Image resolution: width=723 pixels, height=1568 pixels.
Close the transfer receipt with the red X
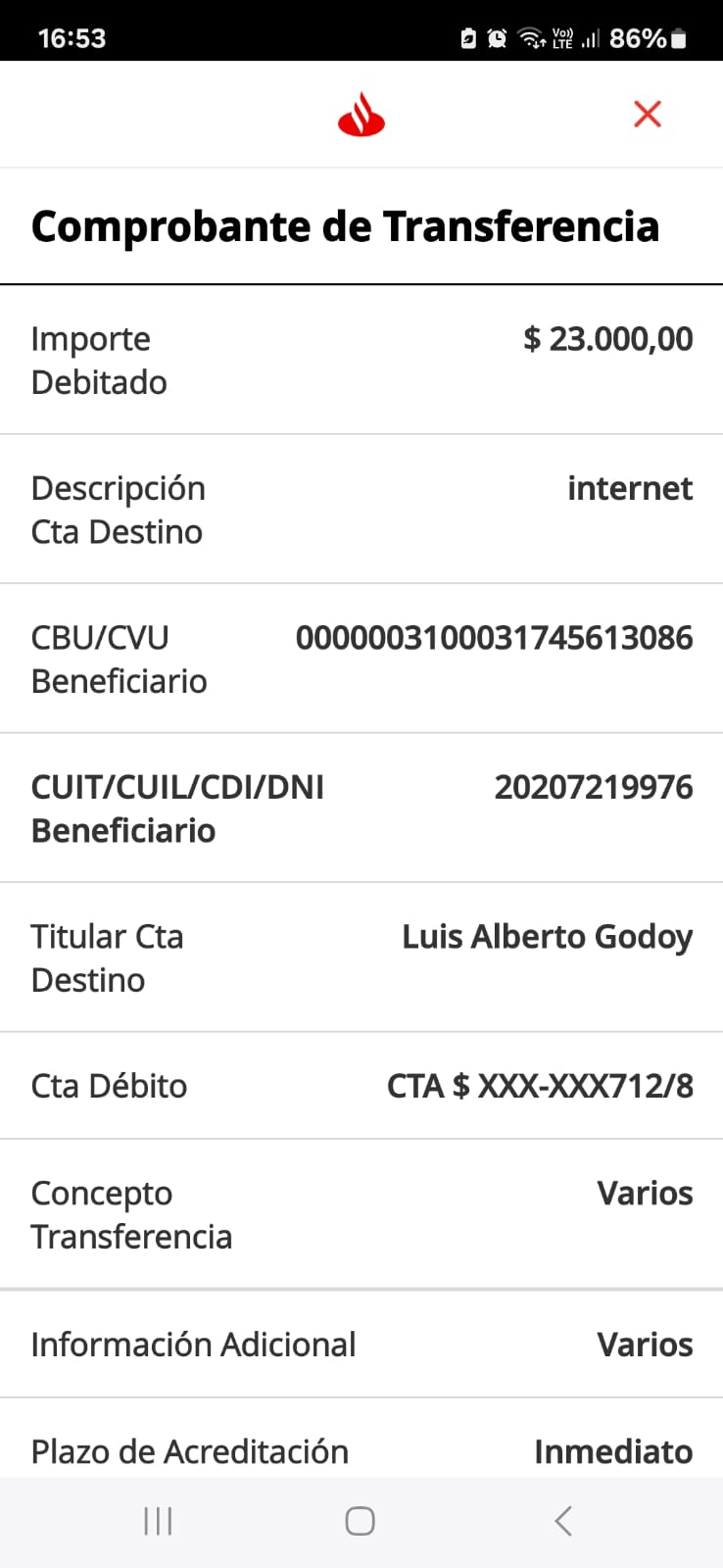point(648,115)
